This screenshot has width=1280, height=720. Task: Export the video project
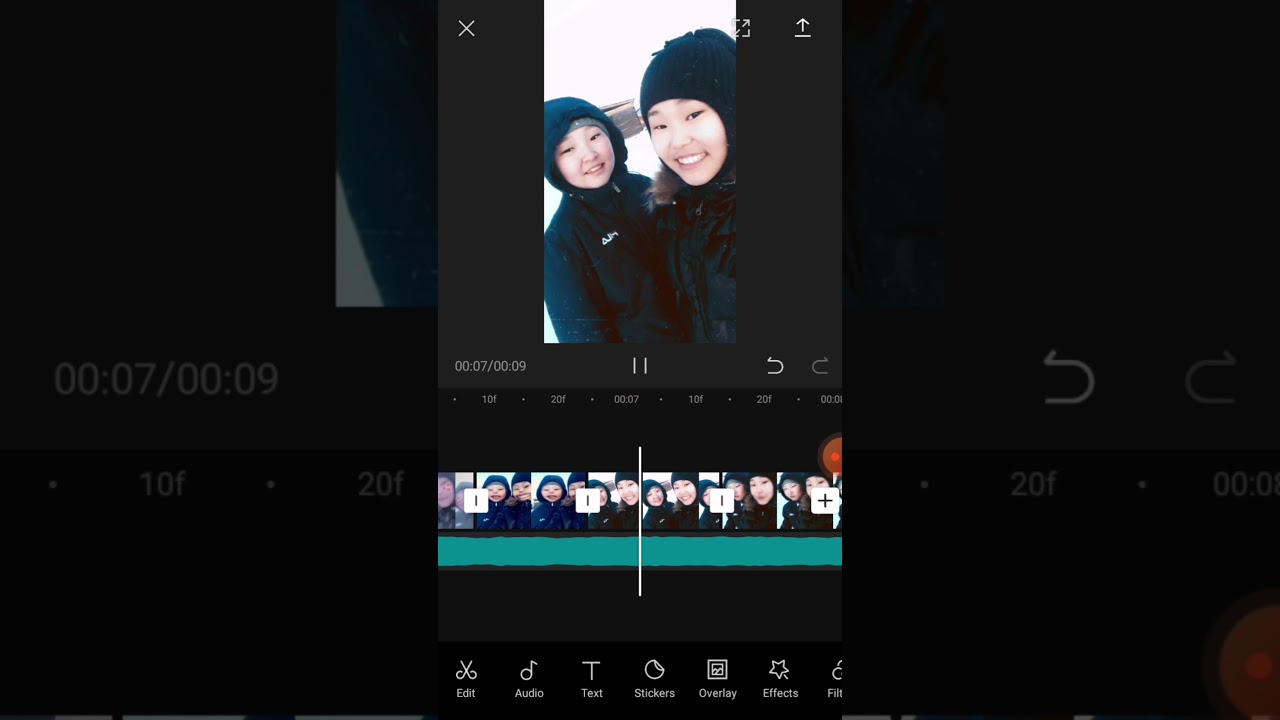click(x=802, y=28)
